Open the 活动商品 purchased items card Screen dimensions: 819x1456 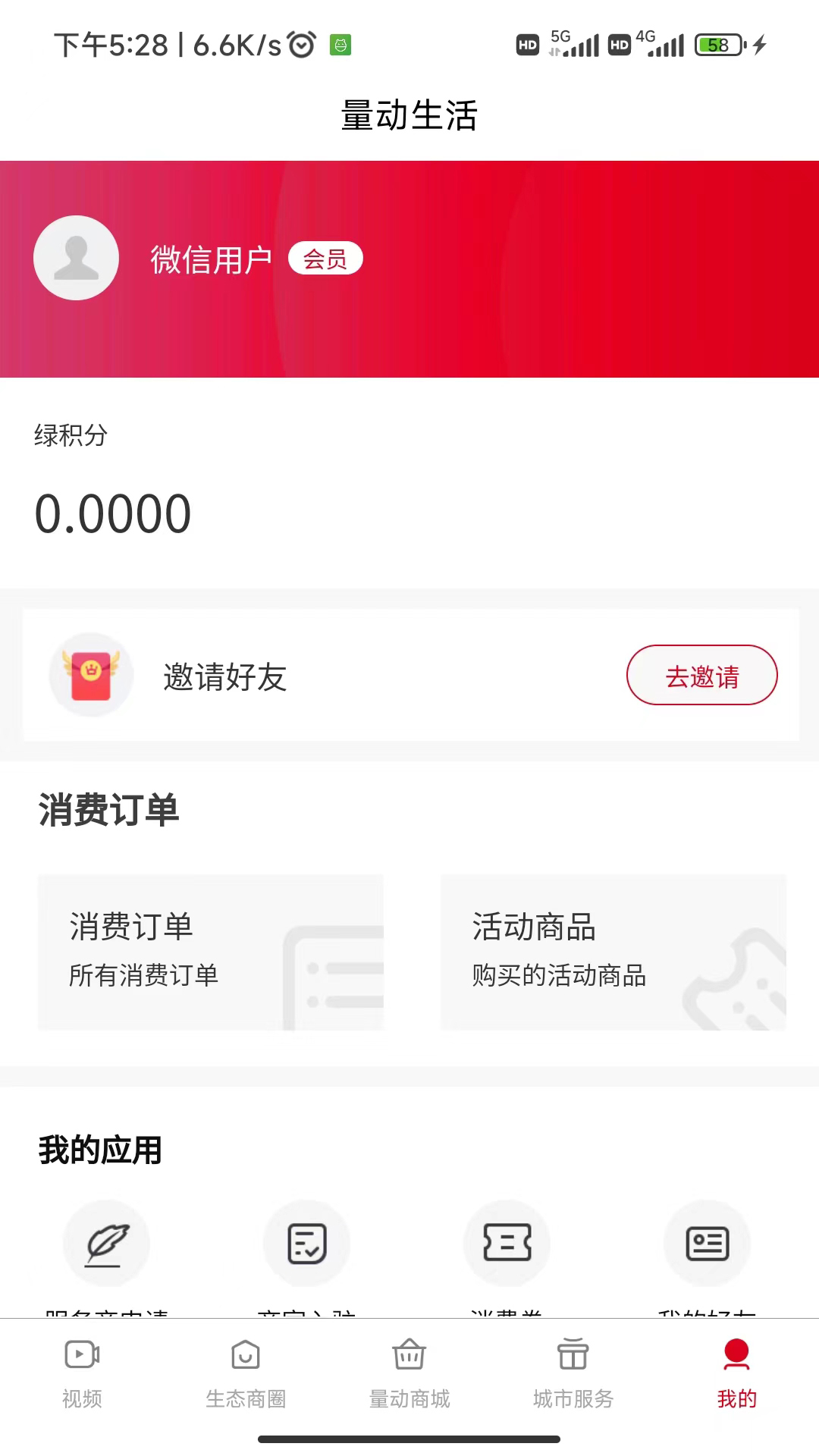pos(613,952)
